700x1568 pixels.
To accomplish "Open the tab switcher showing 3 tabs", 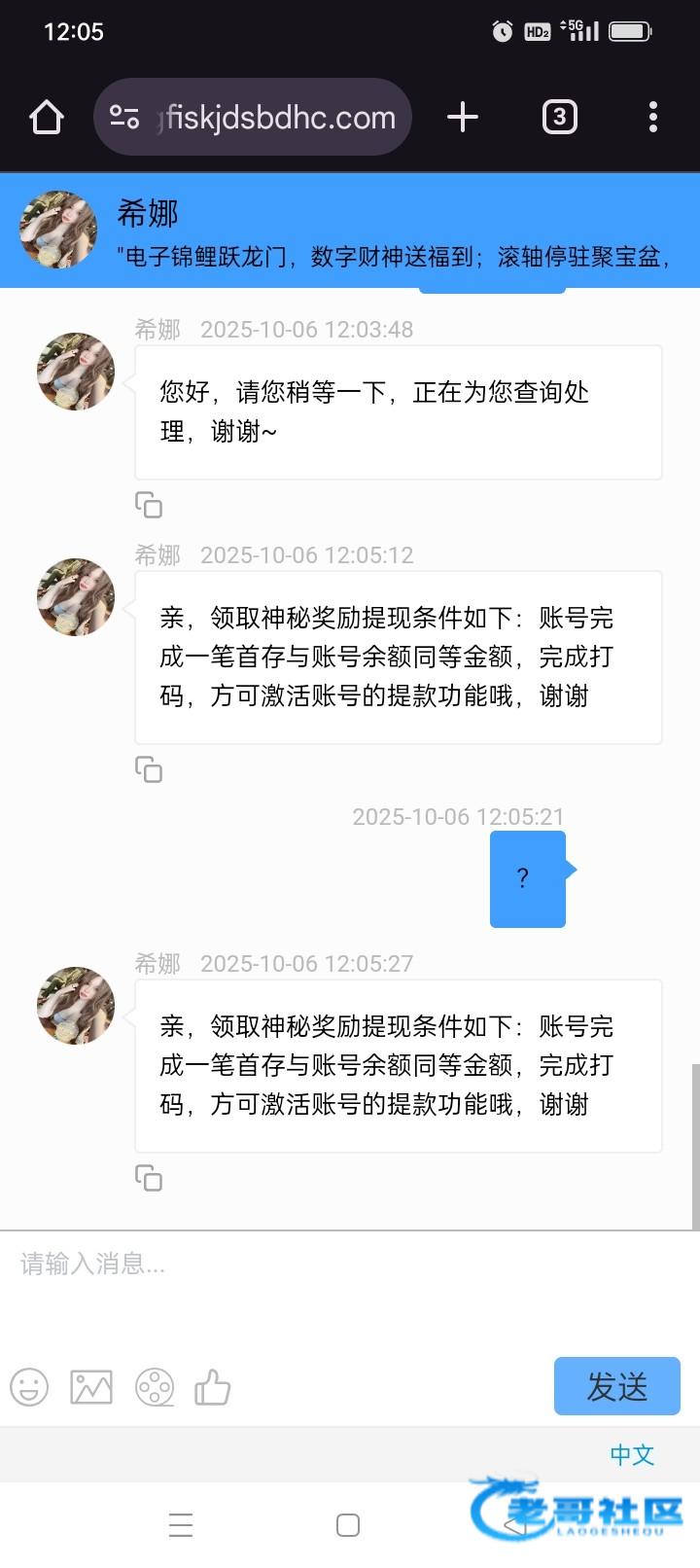I will (559, 118).
